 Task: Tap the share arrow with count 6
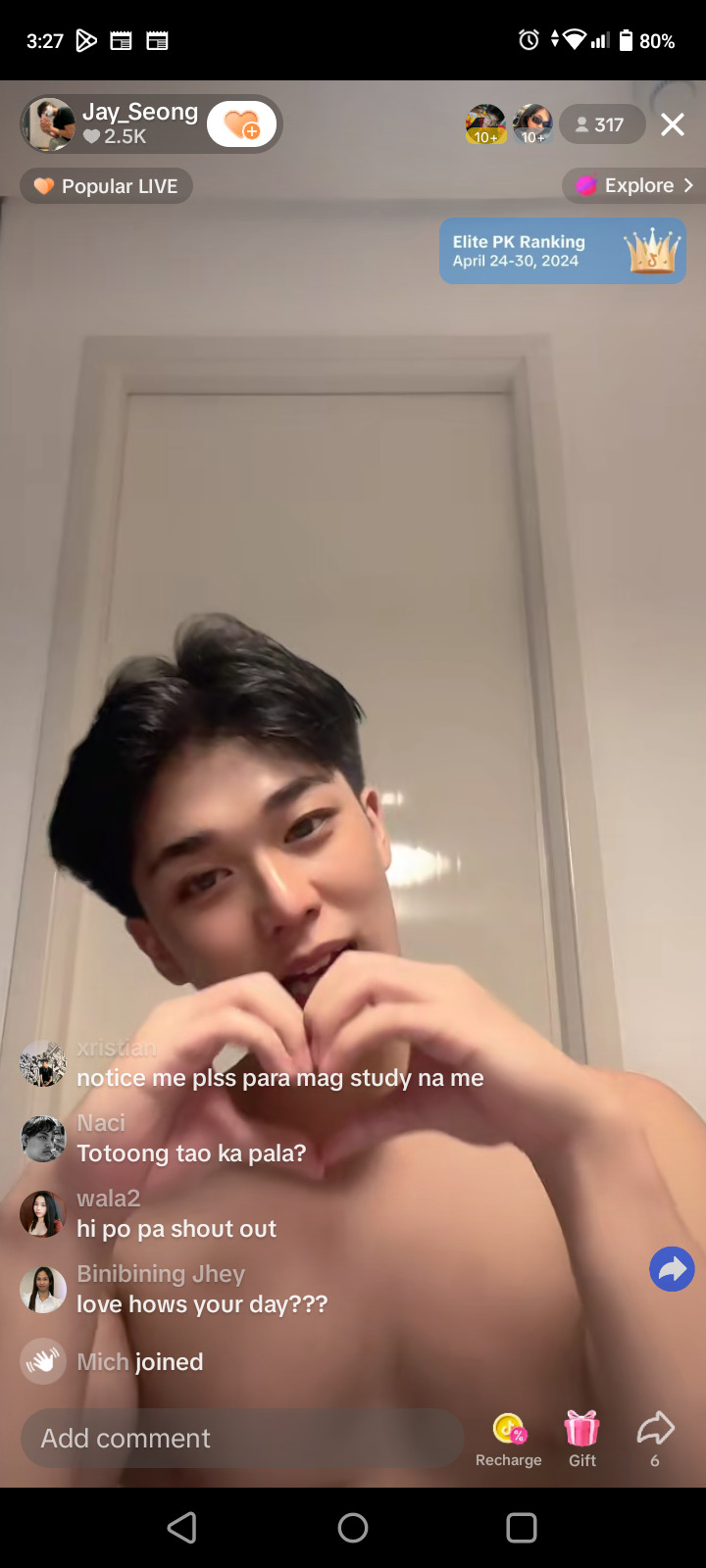coord(655,1436)
